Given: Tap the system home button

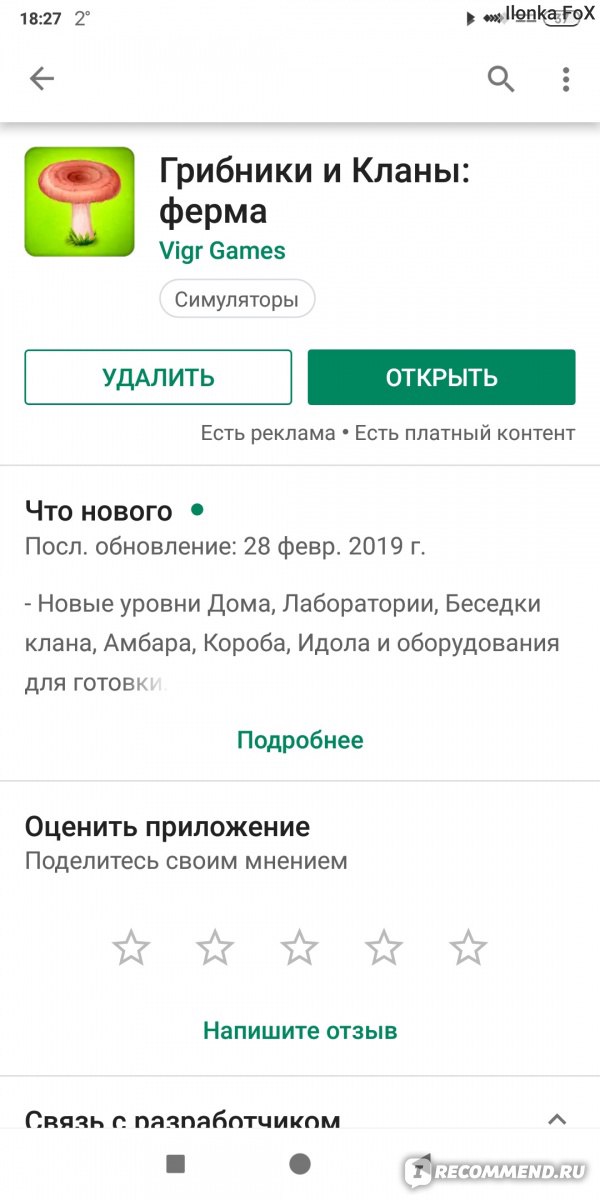Looking at the screenshot, I should (299, 1163).
